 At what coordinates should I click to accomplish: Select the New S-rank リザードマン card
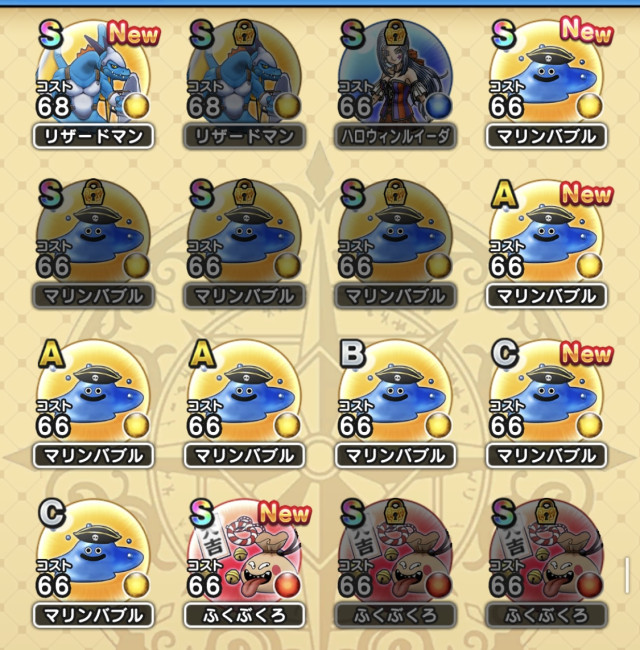pos(94,85)
